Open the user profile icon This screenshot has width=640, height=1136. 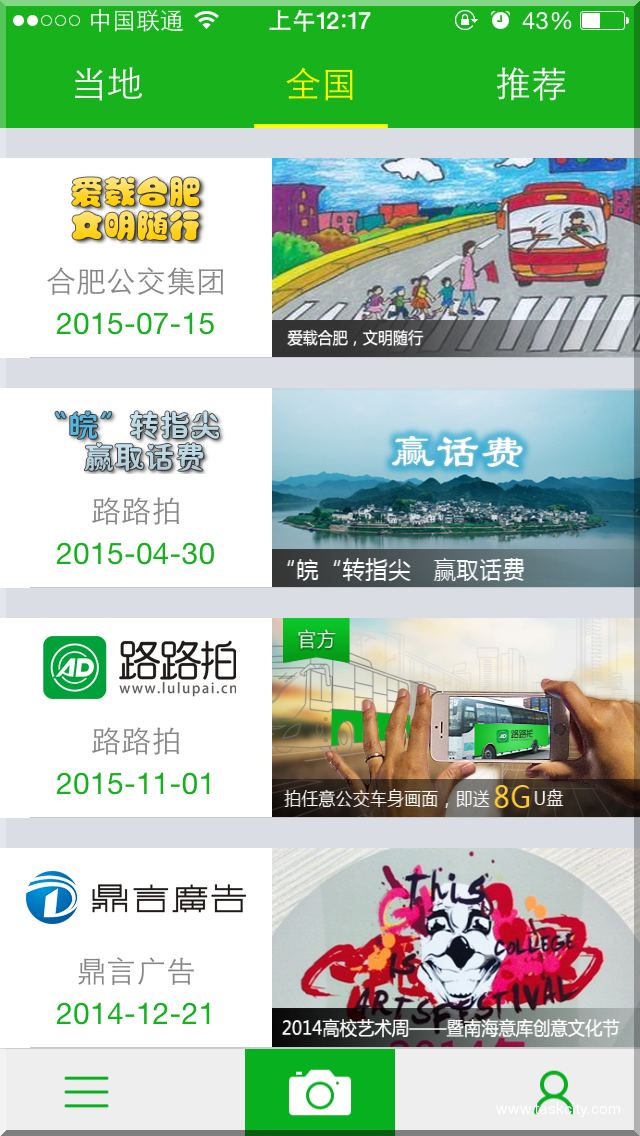(553, 1091)
